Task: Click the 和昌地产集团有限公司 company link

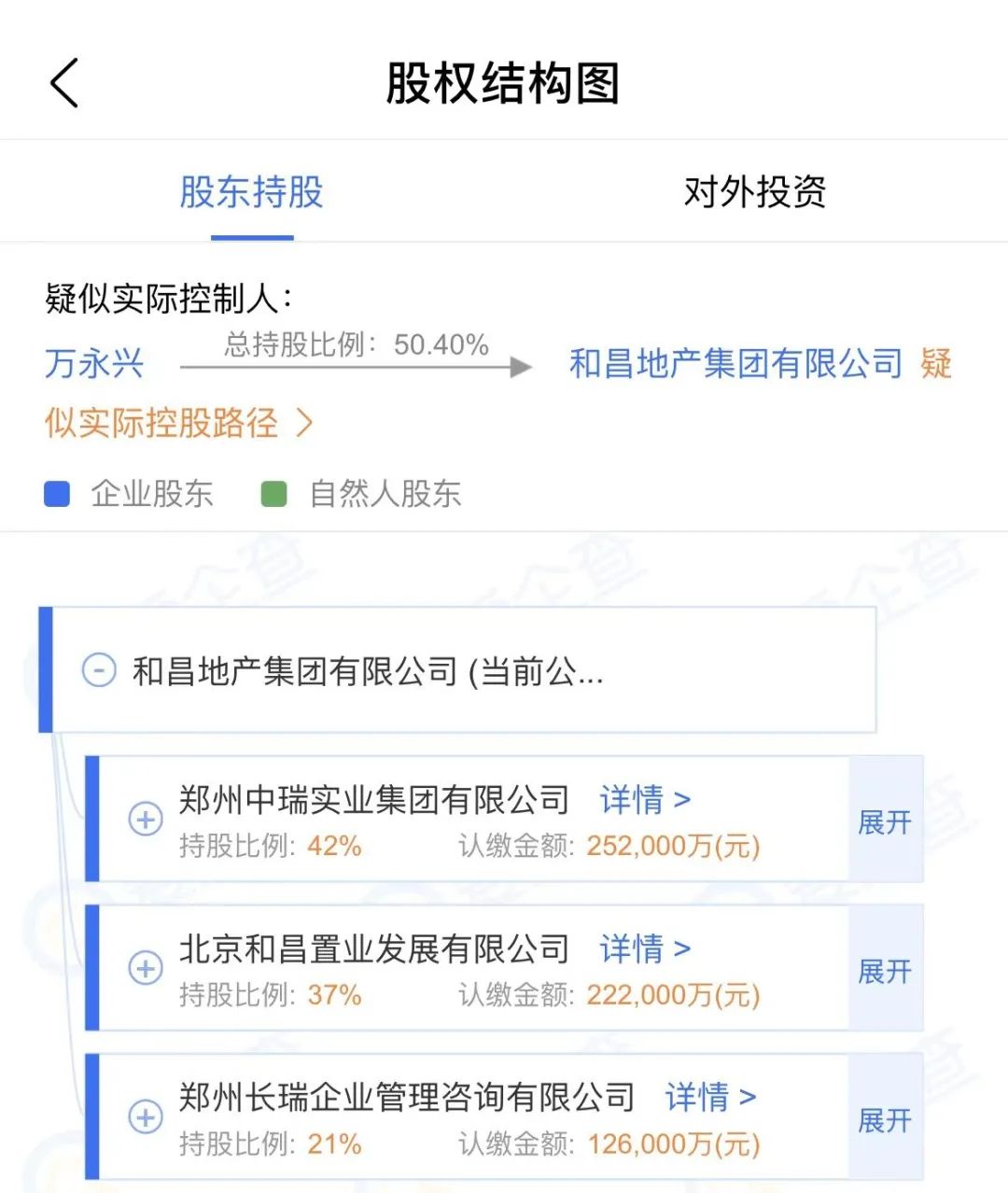Action: coord(736,363)
